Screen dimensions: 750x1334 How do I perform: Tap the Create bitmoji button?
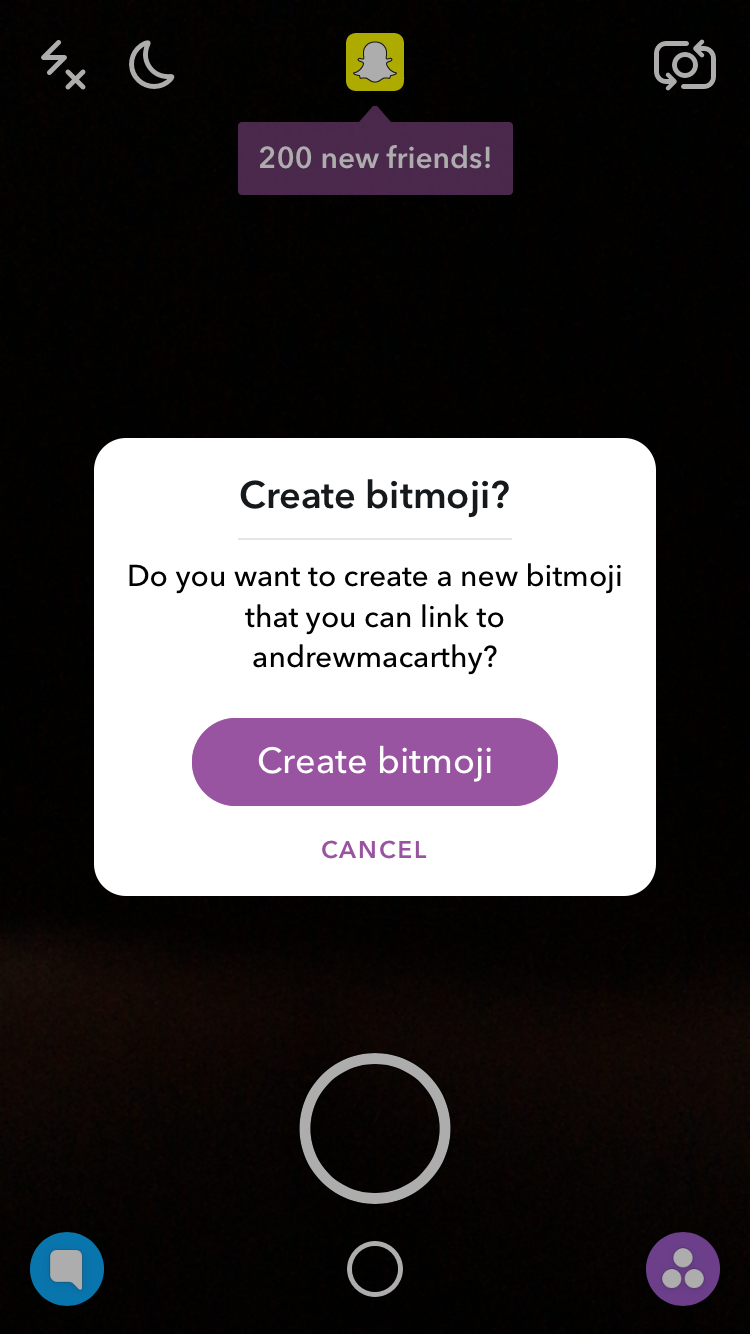coord(375,762)
